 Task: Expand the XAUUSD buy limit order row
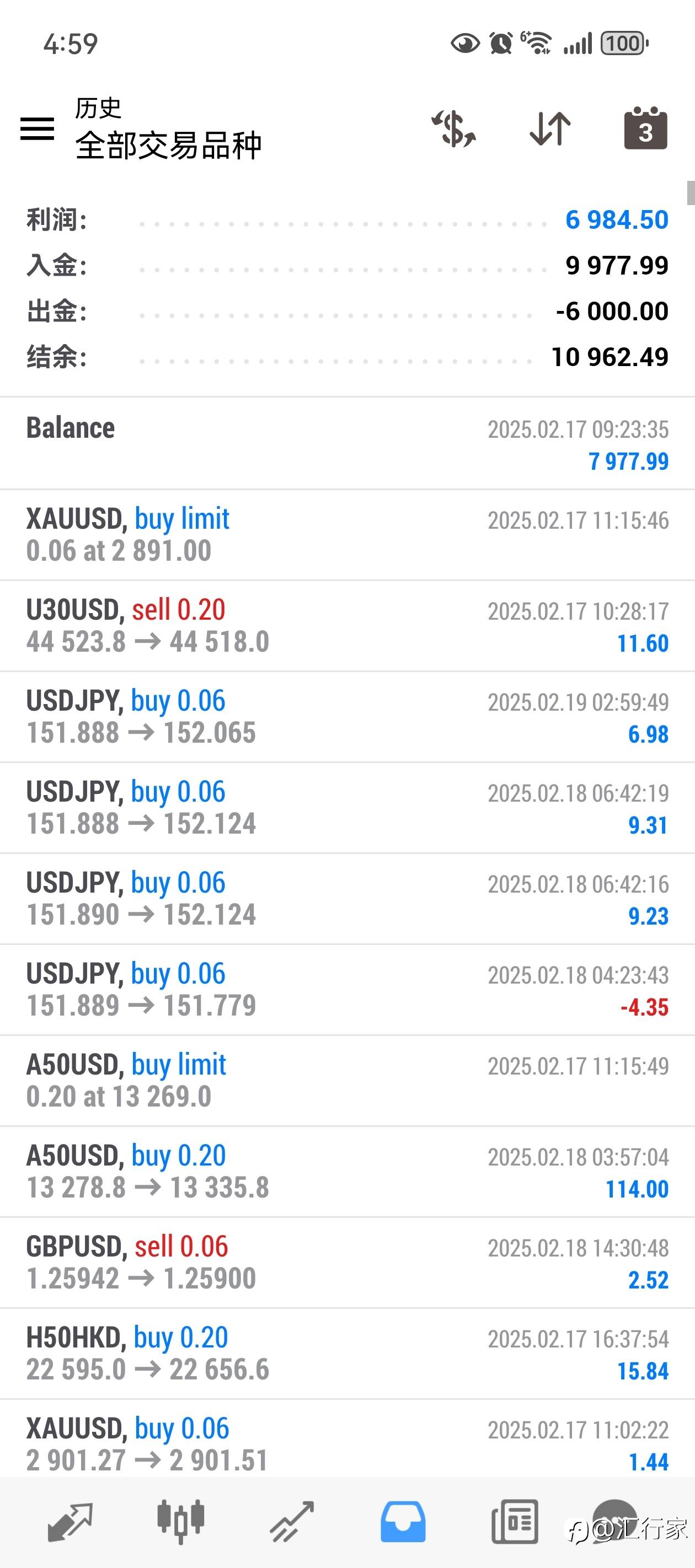(x=347, y=534)
